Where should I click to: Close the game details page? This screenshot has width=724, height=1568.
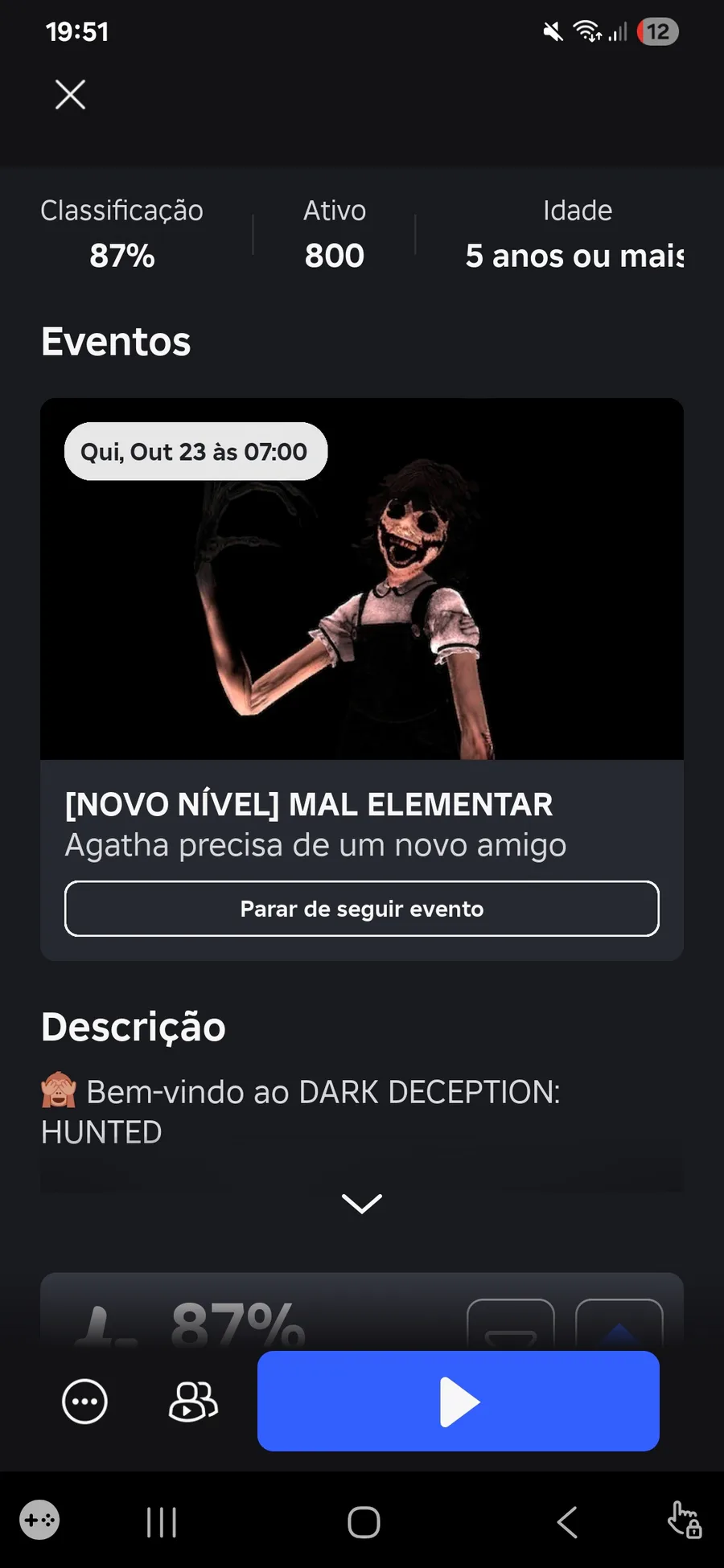[x=70, y=95]
